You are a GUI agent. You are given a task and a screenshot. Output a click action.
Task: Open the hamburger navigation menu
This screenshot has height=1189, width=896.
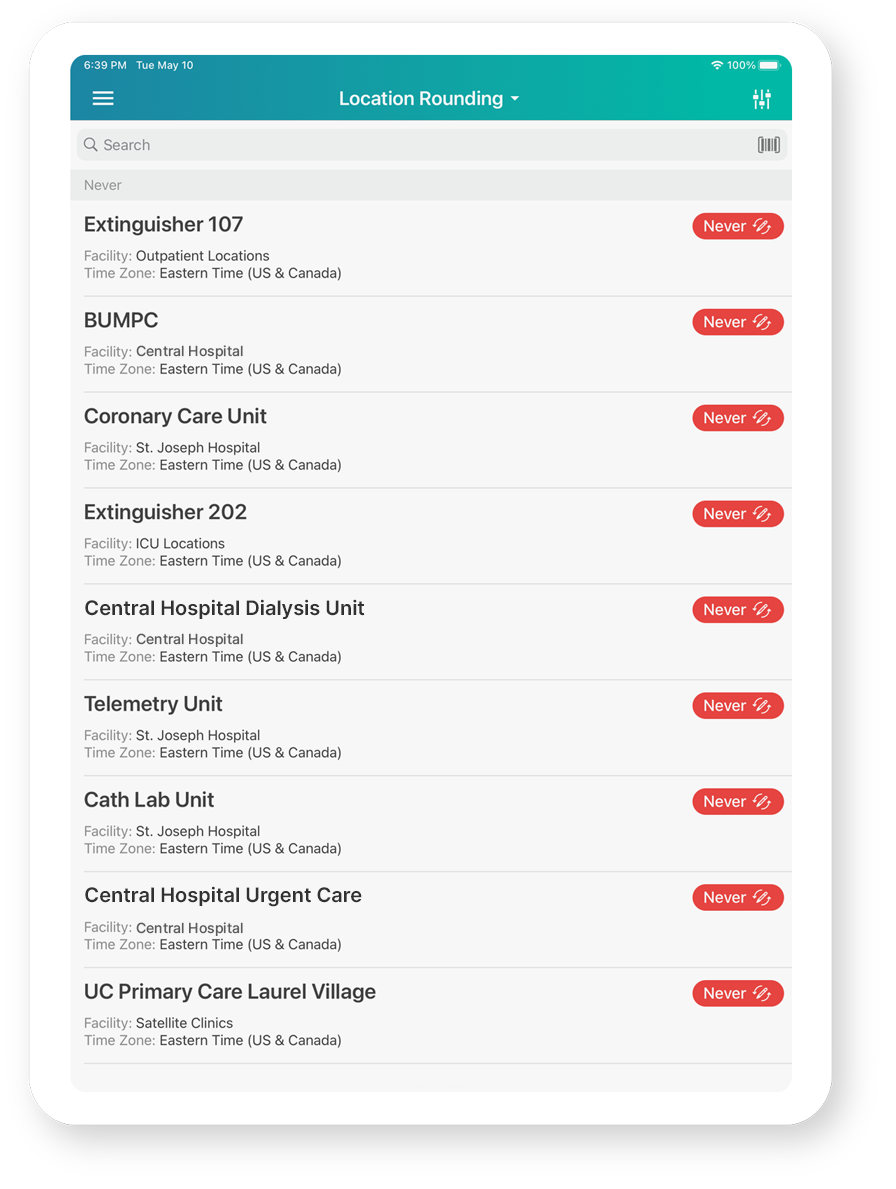103,98
